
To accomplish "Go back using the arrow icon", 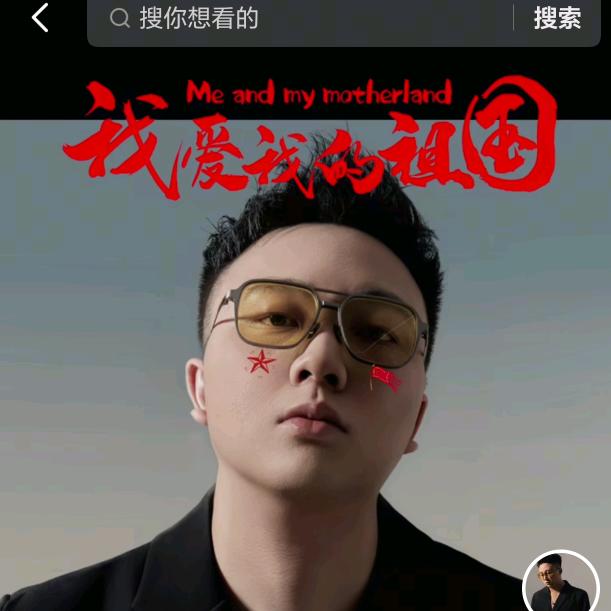I will [40, 18].
